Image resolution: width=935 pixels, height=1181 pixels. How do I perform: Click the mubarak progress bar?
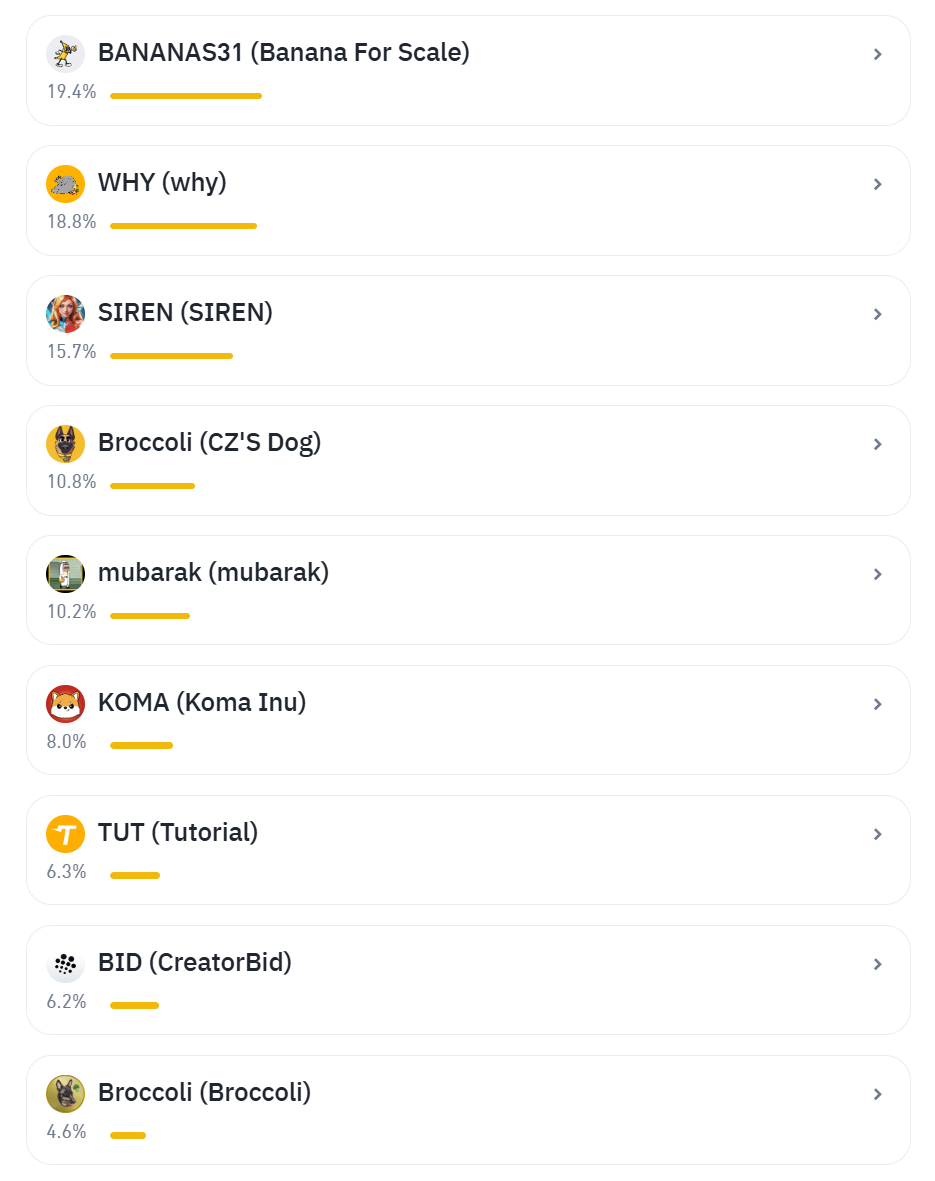pyautogui.click(x=150, y=615)
